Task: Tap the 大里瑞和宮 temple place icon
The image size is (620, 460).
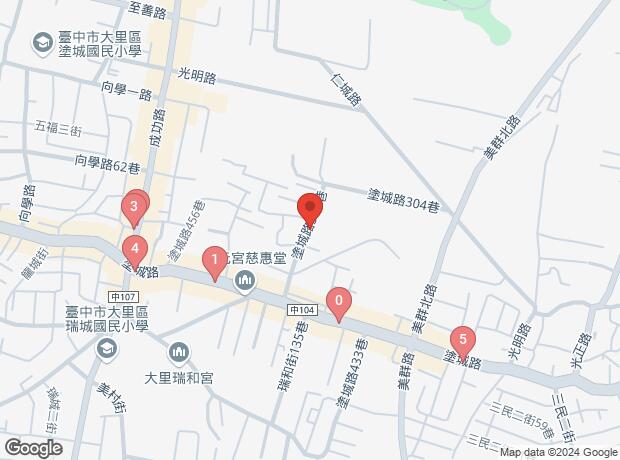Action: coord(180,351)
